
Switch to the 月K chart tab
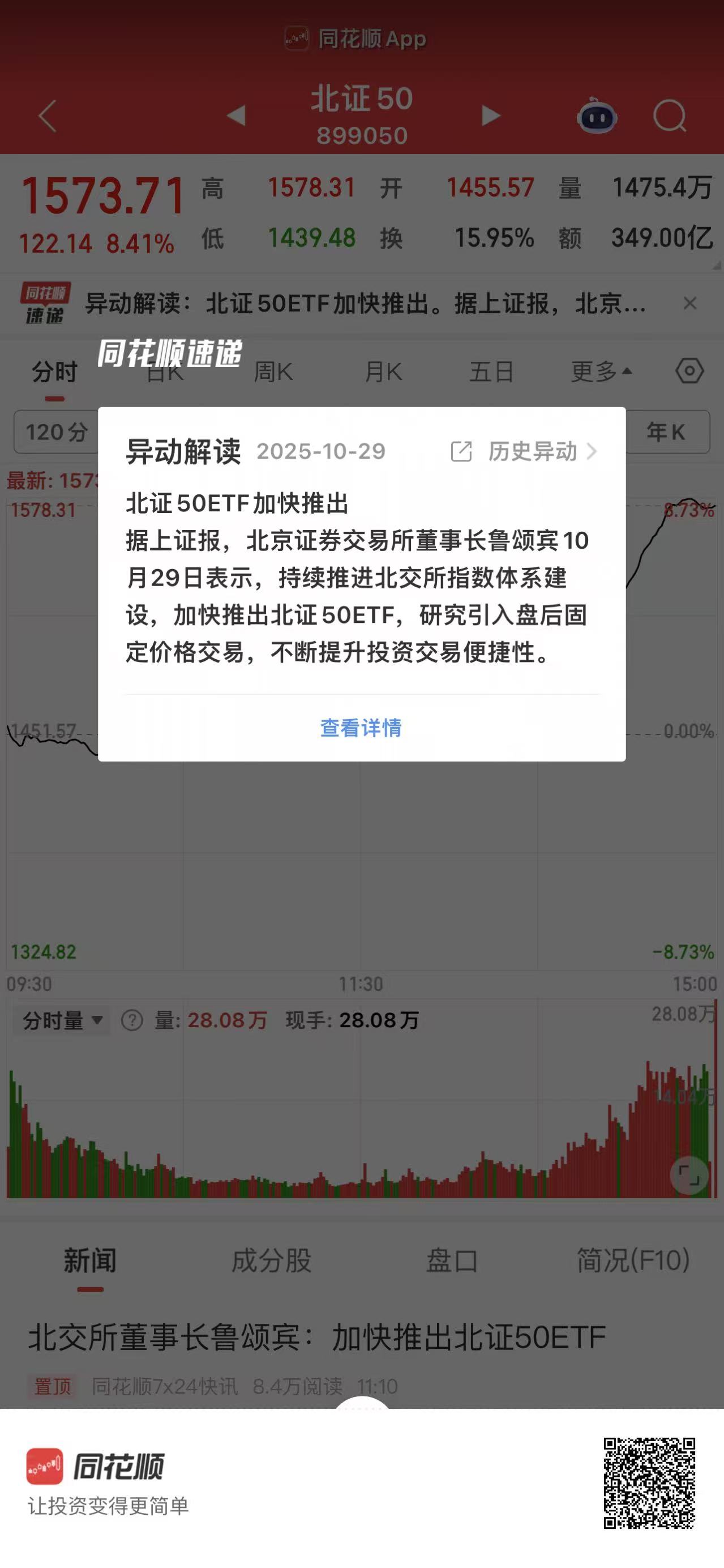click(383, 371)
